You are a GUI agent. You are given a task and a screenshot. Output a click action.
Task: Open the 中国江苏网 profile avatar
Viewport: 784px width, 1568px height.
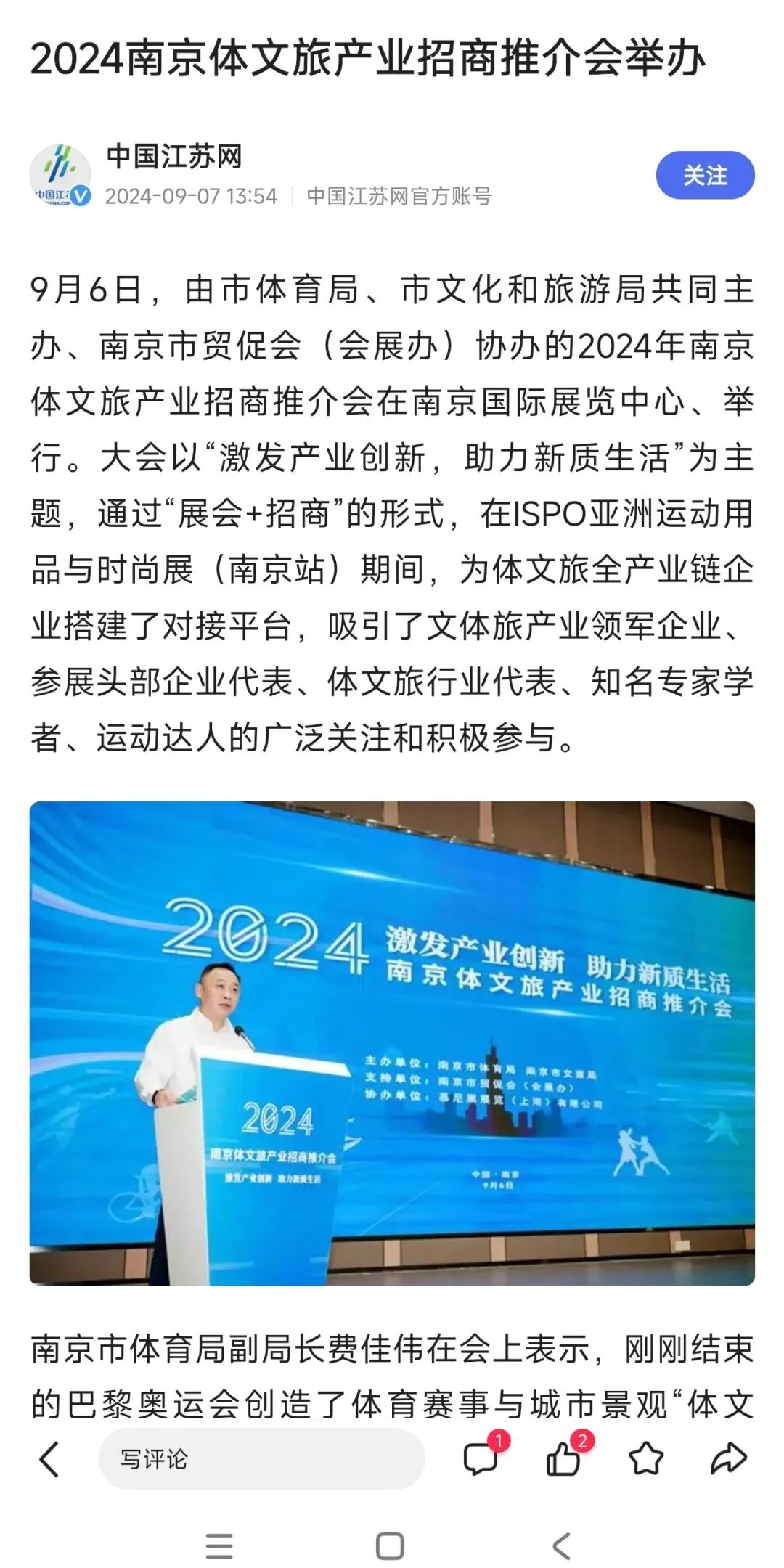click(60, 175)
